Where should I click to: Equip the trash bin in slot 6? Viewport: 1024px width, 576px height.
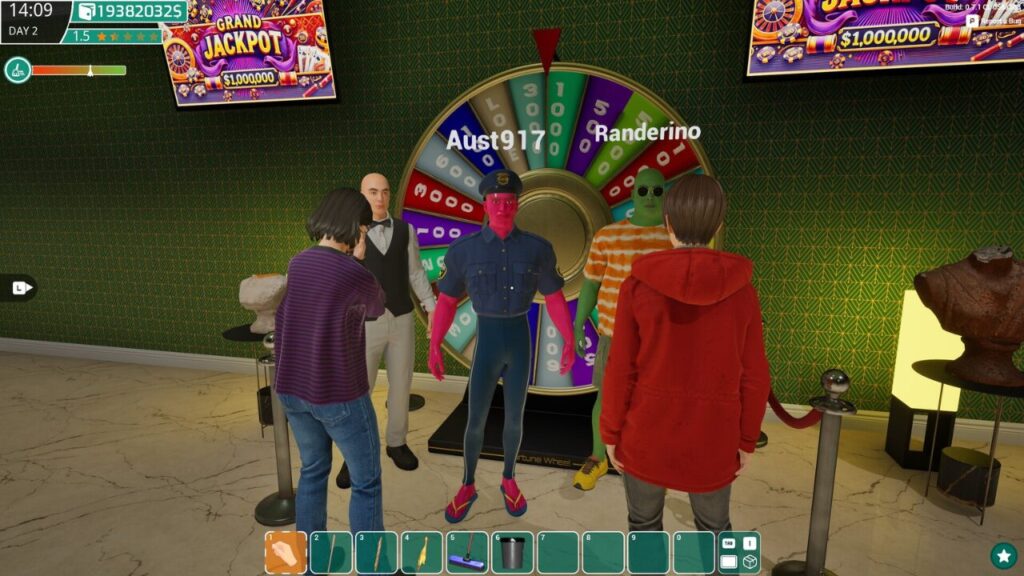(x=513, y=552)
